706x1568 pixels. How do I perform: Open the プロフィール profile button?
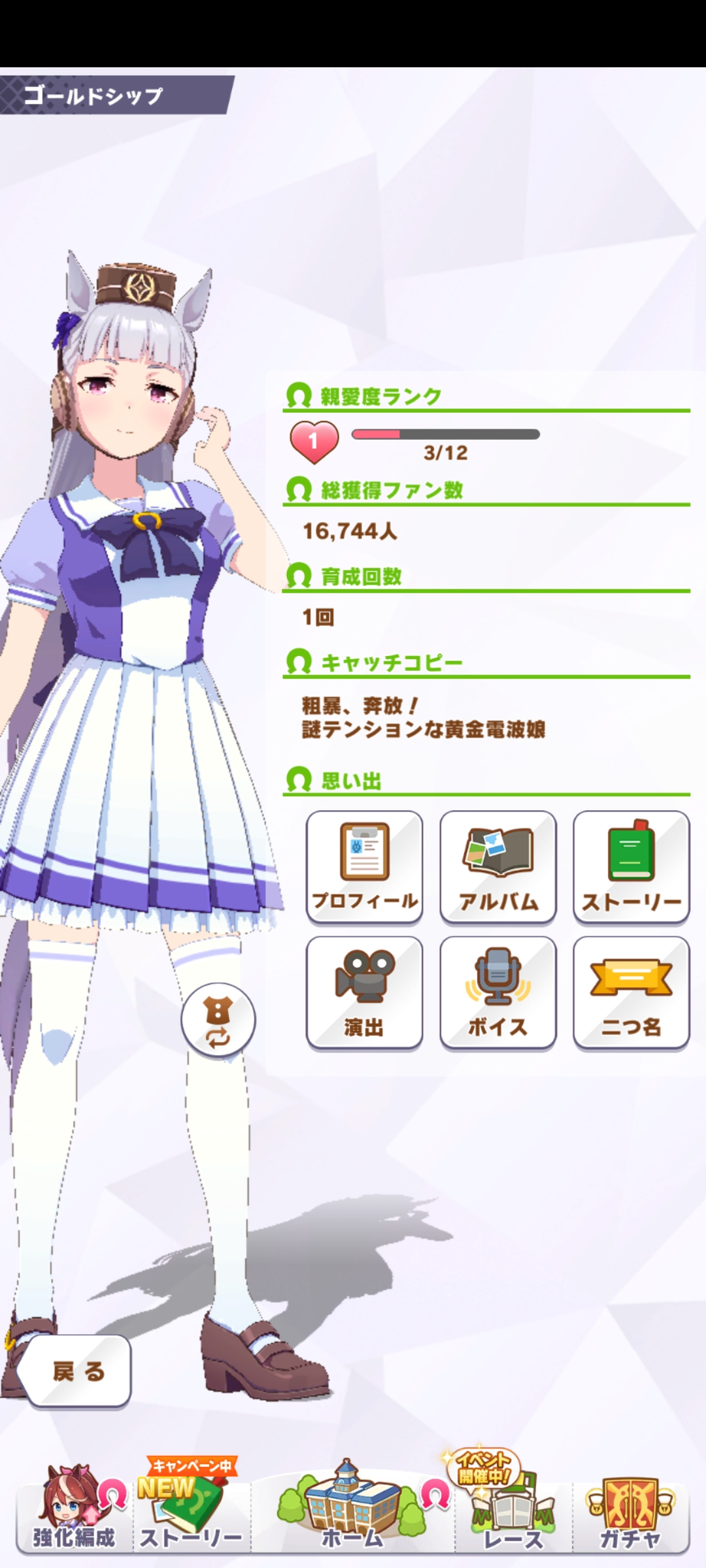pos(364,866)
